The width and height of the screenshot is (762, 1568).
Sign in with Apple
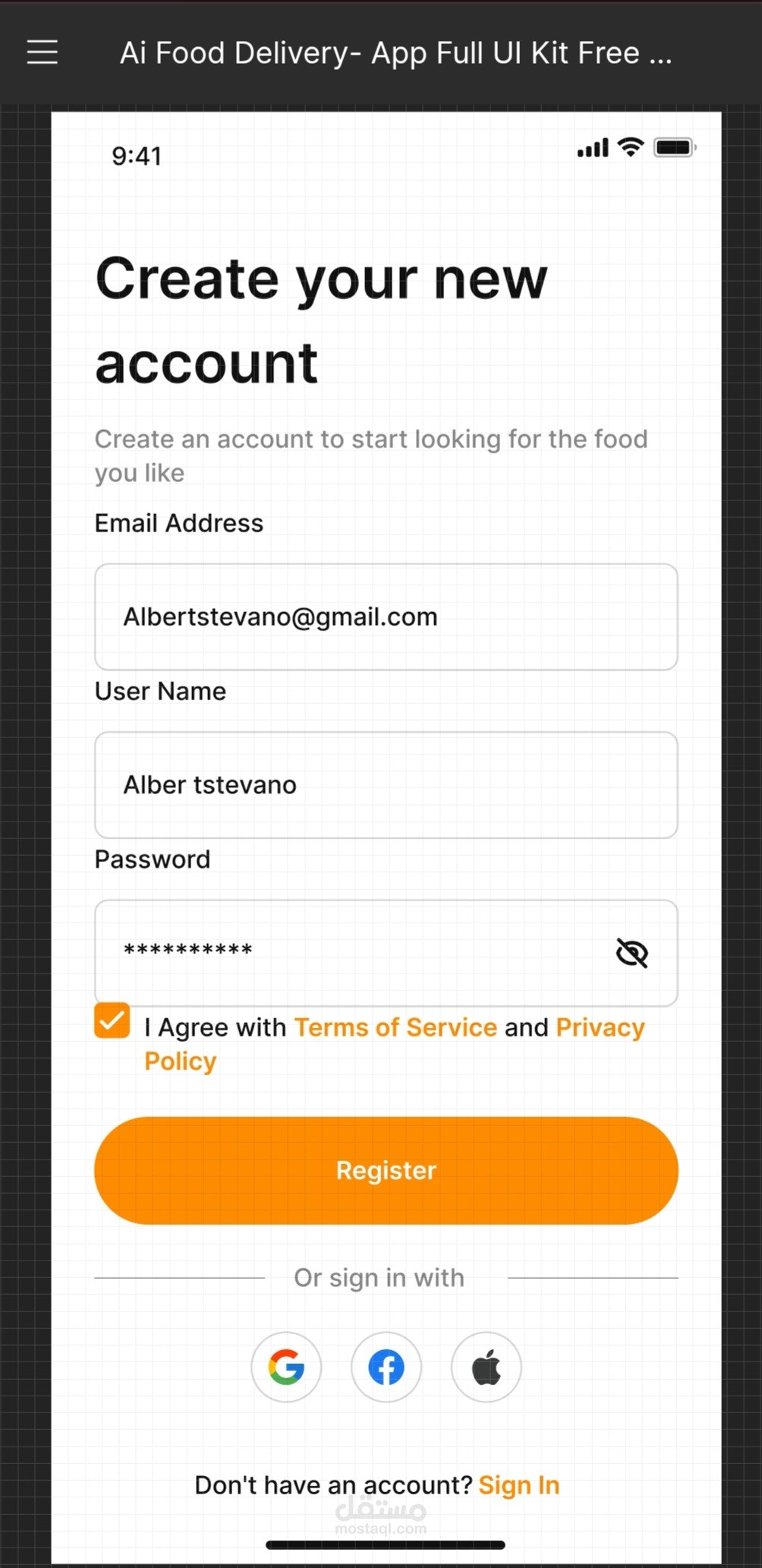[486, 1367]
